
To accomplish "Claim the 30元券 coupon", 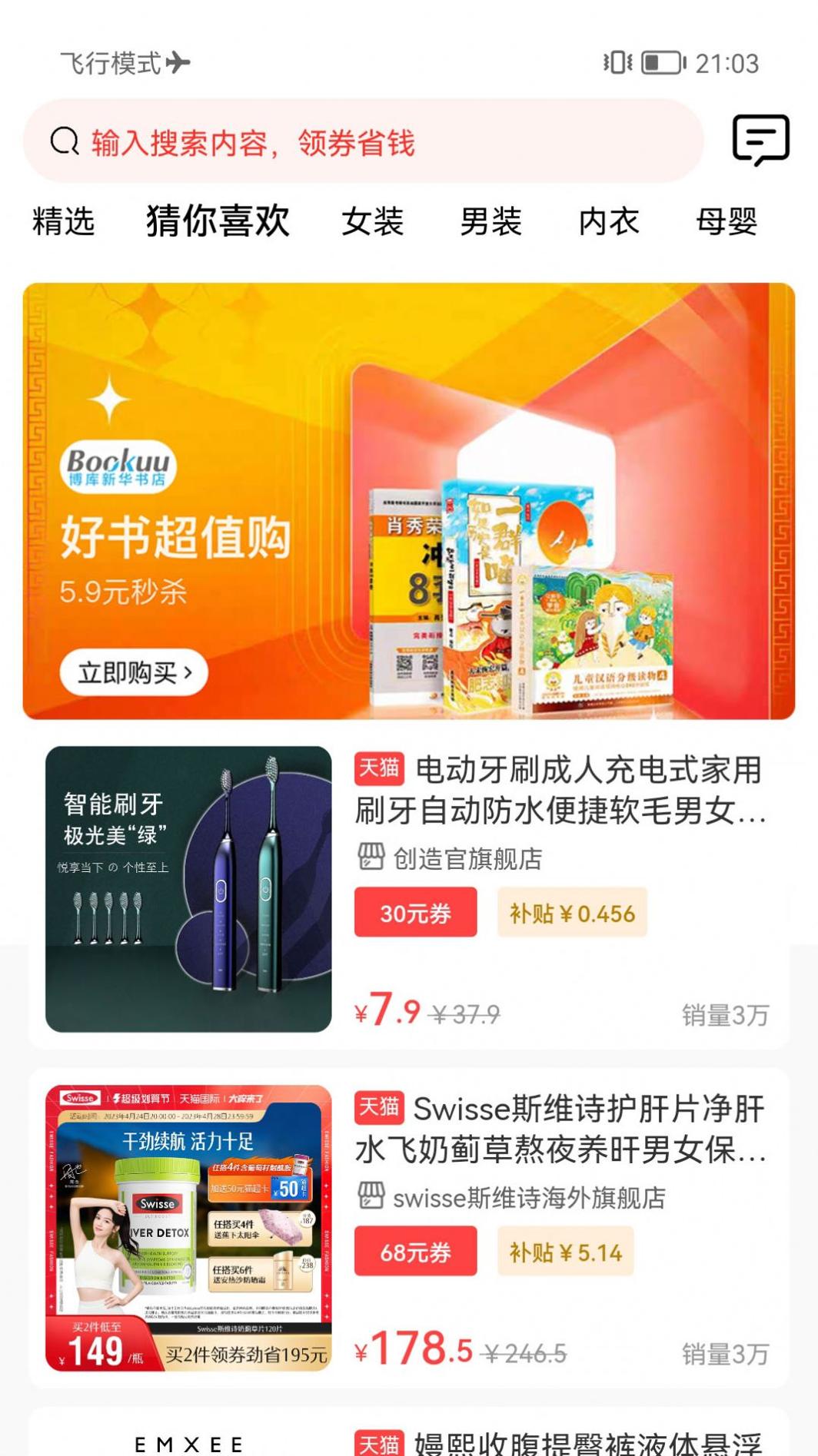I will pos(416,914).
